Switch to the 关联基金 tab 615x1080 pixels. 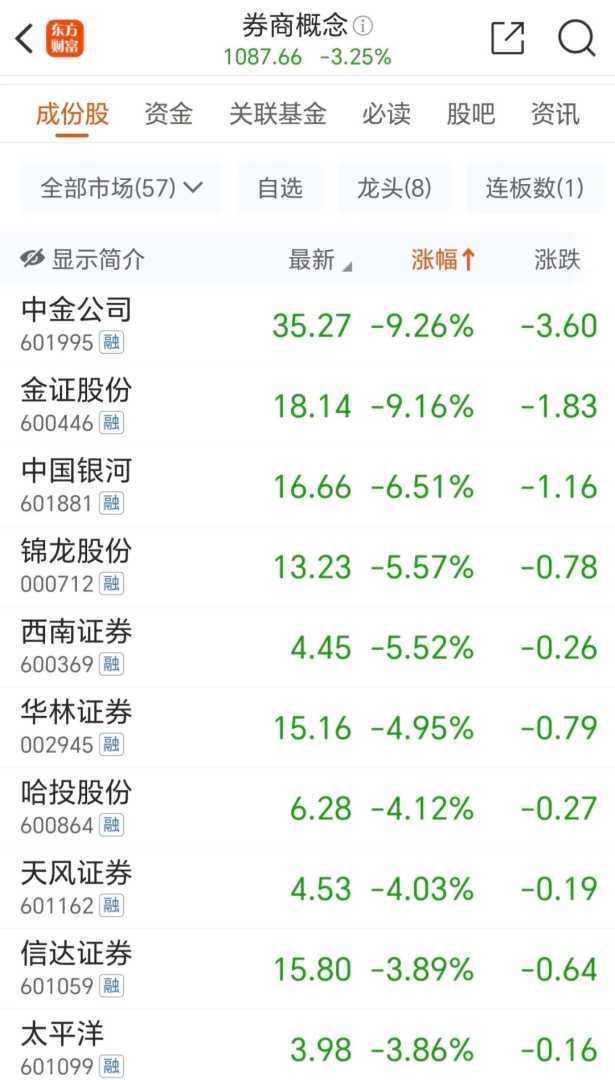[277, 114]
